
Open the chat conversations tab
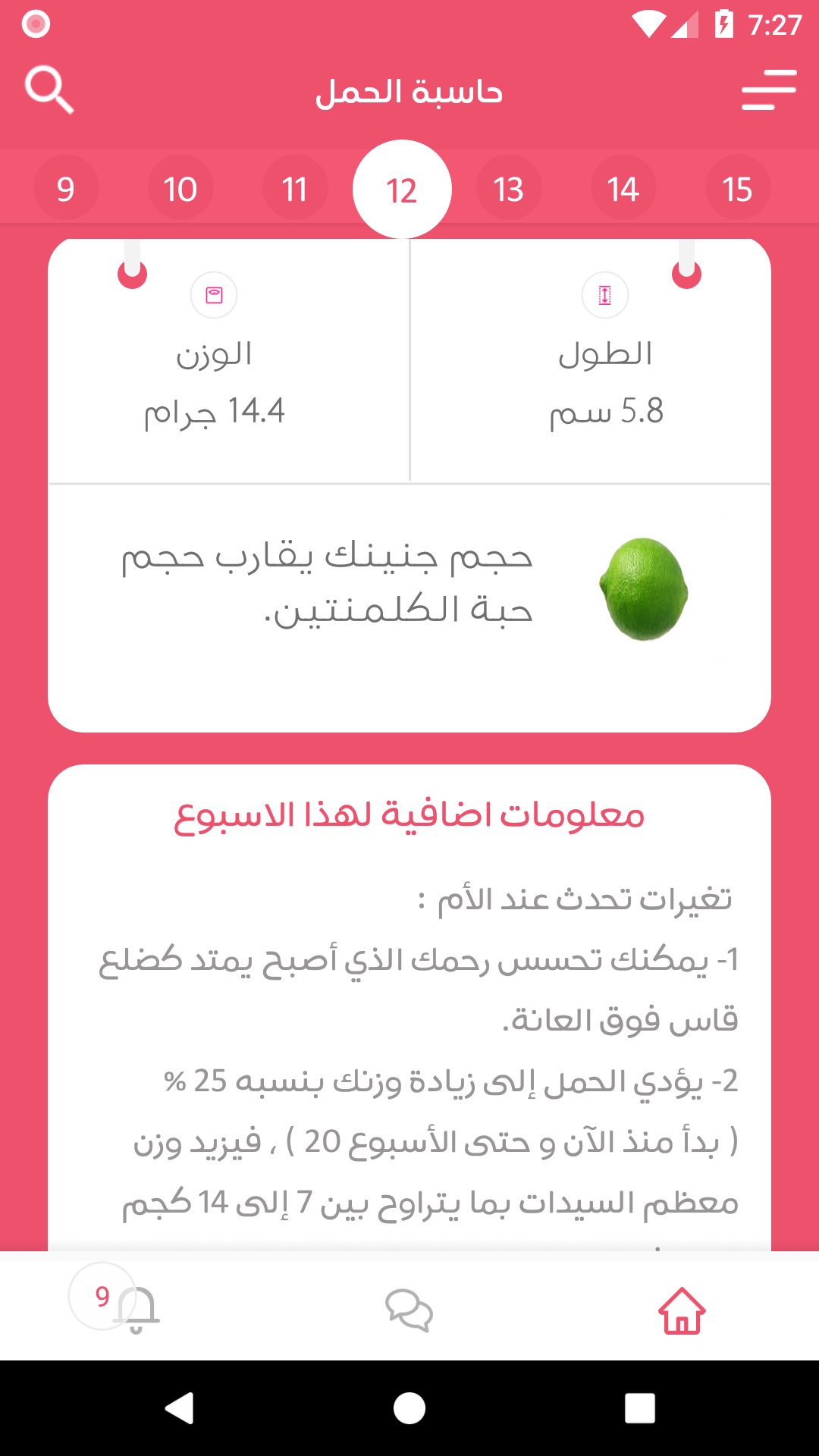coord(409,1310)
